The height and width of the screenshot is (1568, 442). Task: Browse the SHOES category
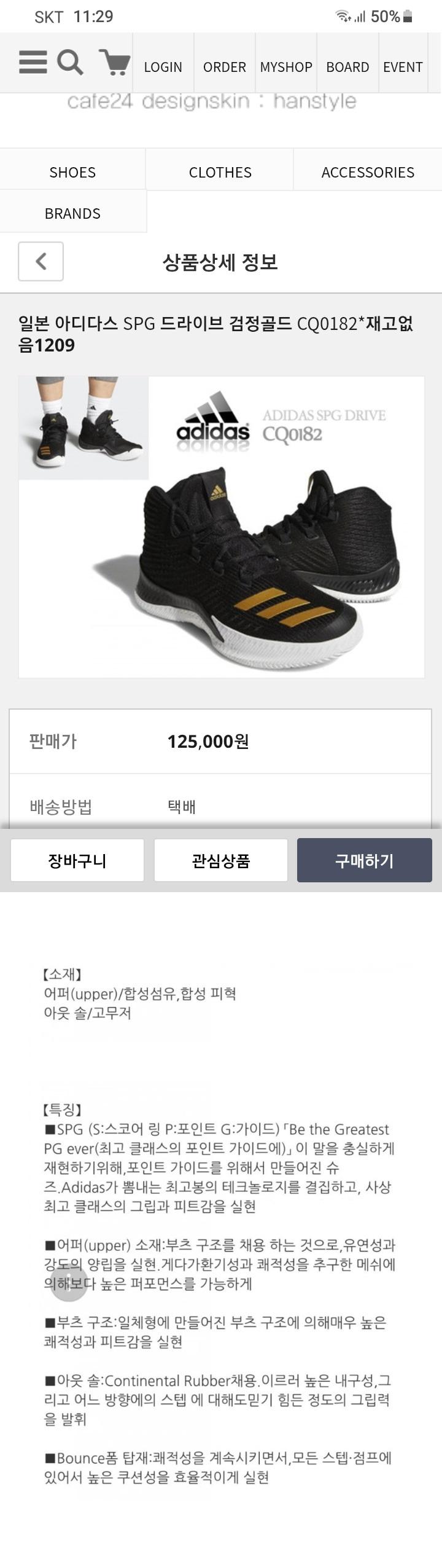[x=72, y=172]
